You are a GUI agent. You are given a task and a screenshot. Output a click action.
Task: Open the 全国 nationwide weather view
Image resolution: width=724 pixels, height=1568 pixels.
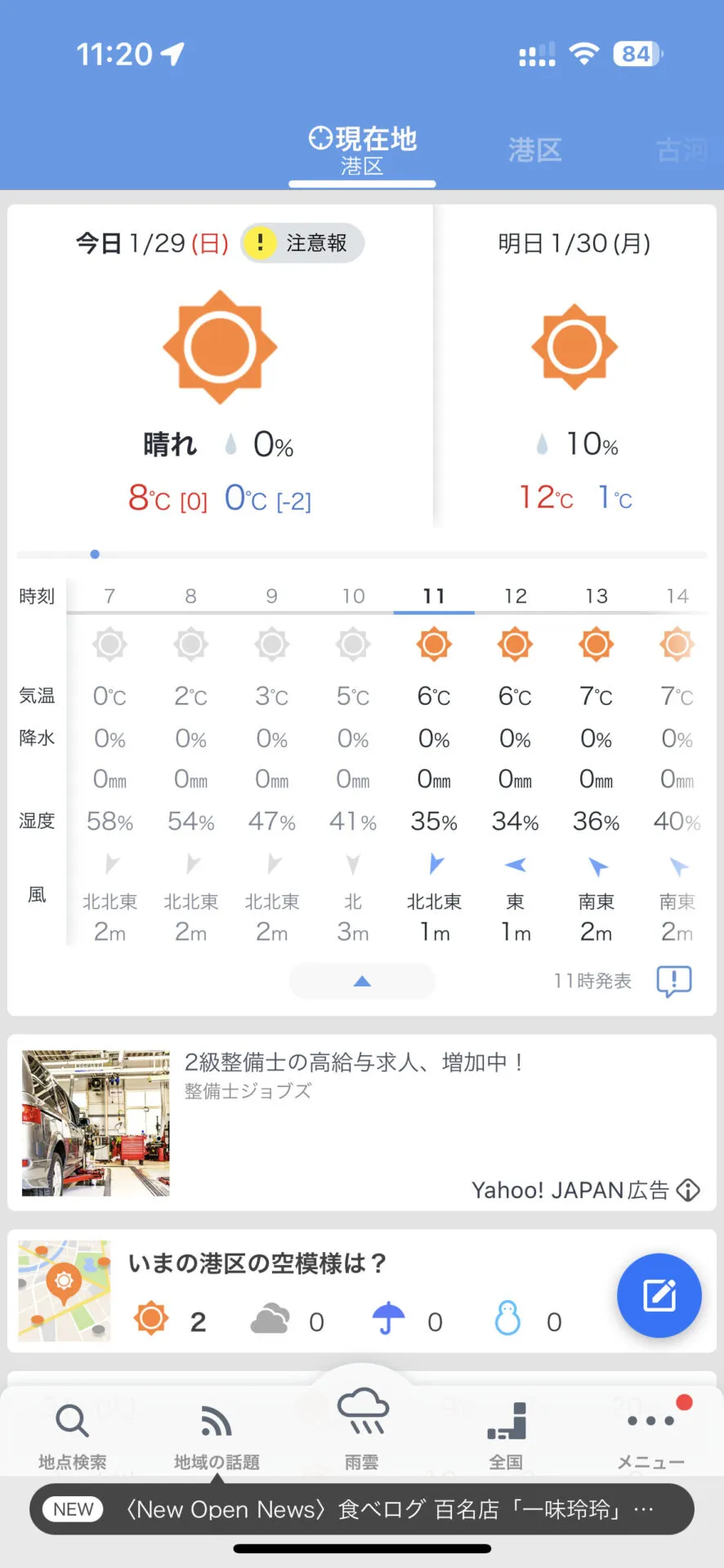[507, 1429]
